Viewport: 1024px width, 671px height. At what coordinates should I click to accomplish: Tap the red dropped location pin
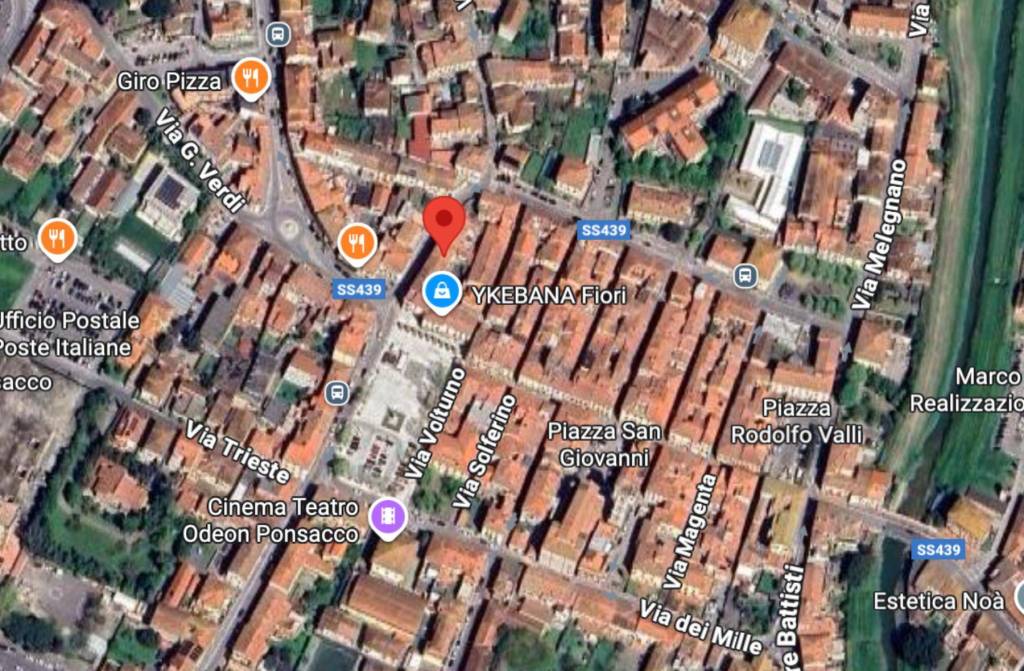444,221
